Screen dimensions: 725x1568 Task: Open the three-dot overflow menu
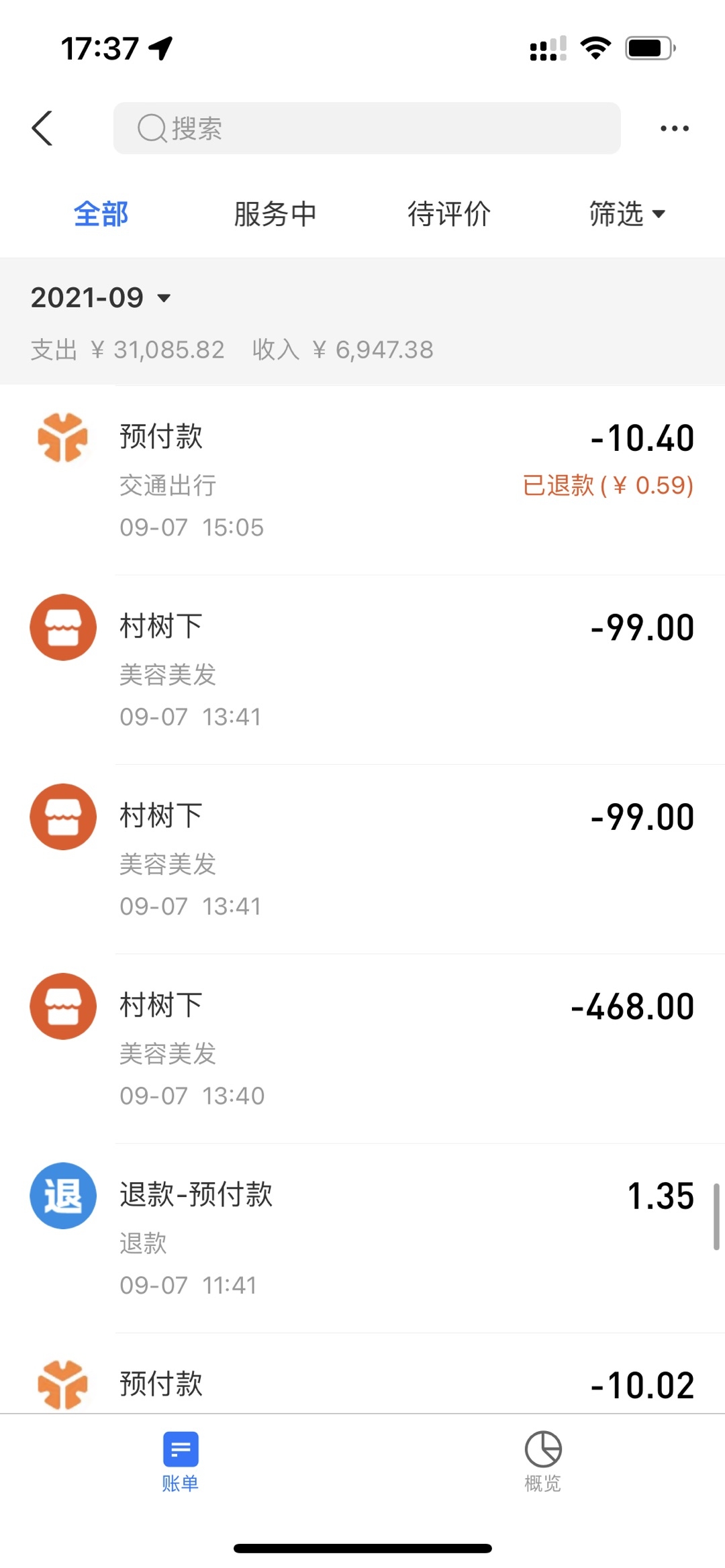tap(674, 128)
